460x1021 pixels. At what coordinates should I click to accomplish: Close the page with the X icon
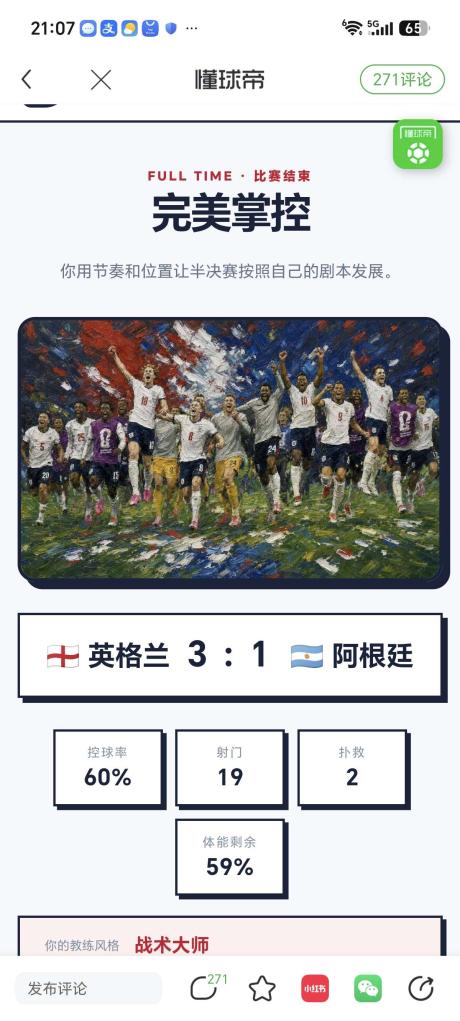click(100, 80)
